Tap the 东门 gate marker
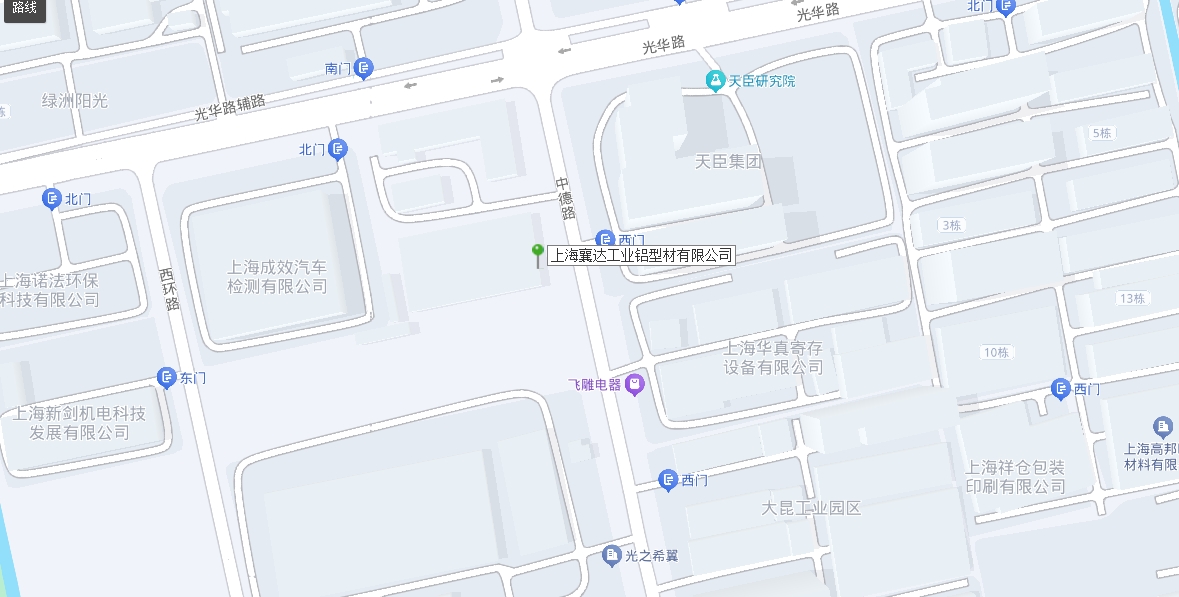The width and height of the screenshot is (1179, 597). click(x=167, y=378)
